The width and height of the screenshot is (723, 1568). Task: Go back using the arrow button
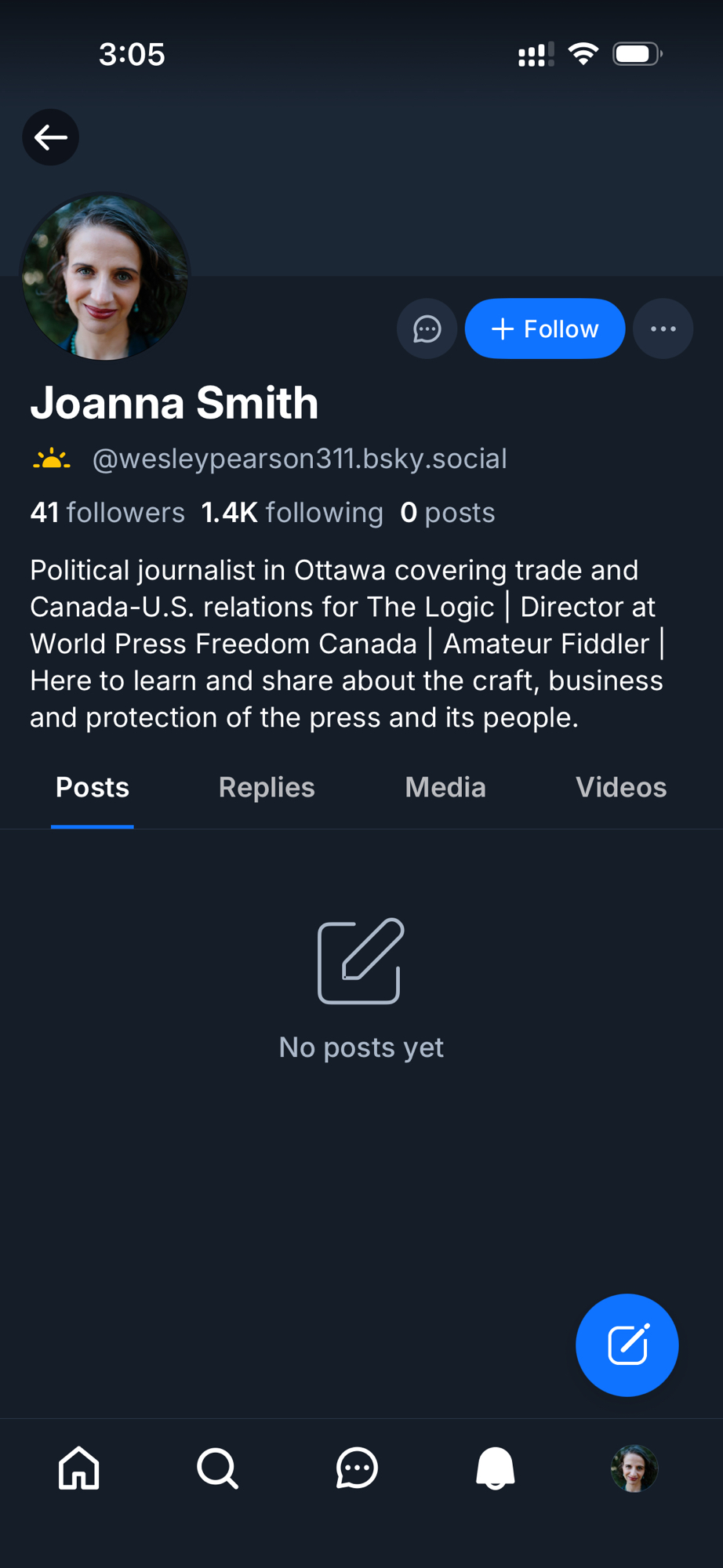point(50,137)
